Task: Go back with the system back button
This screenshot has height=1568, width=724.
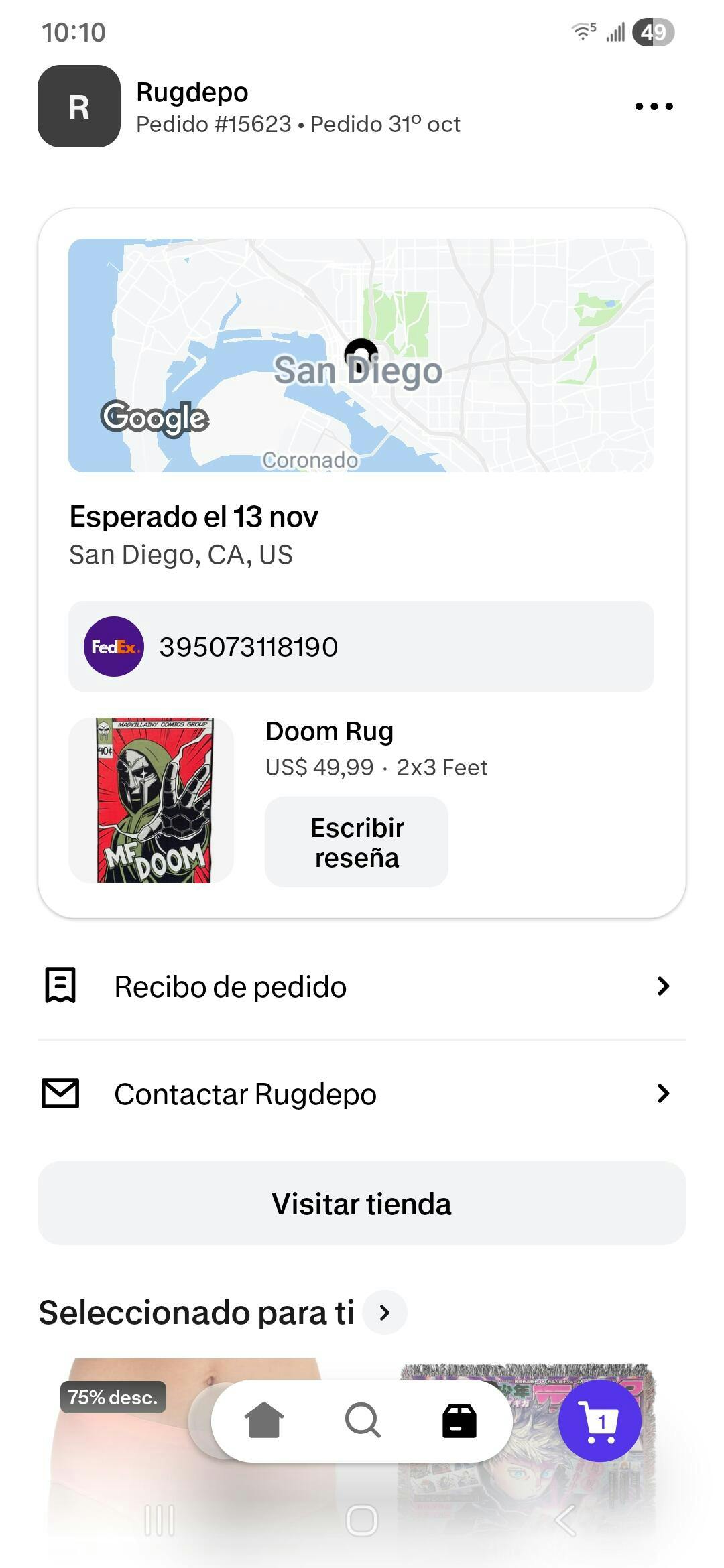Action: pos(564,1520)
